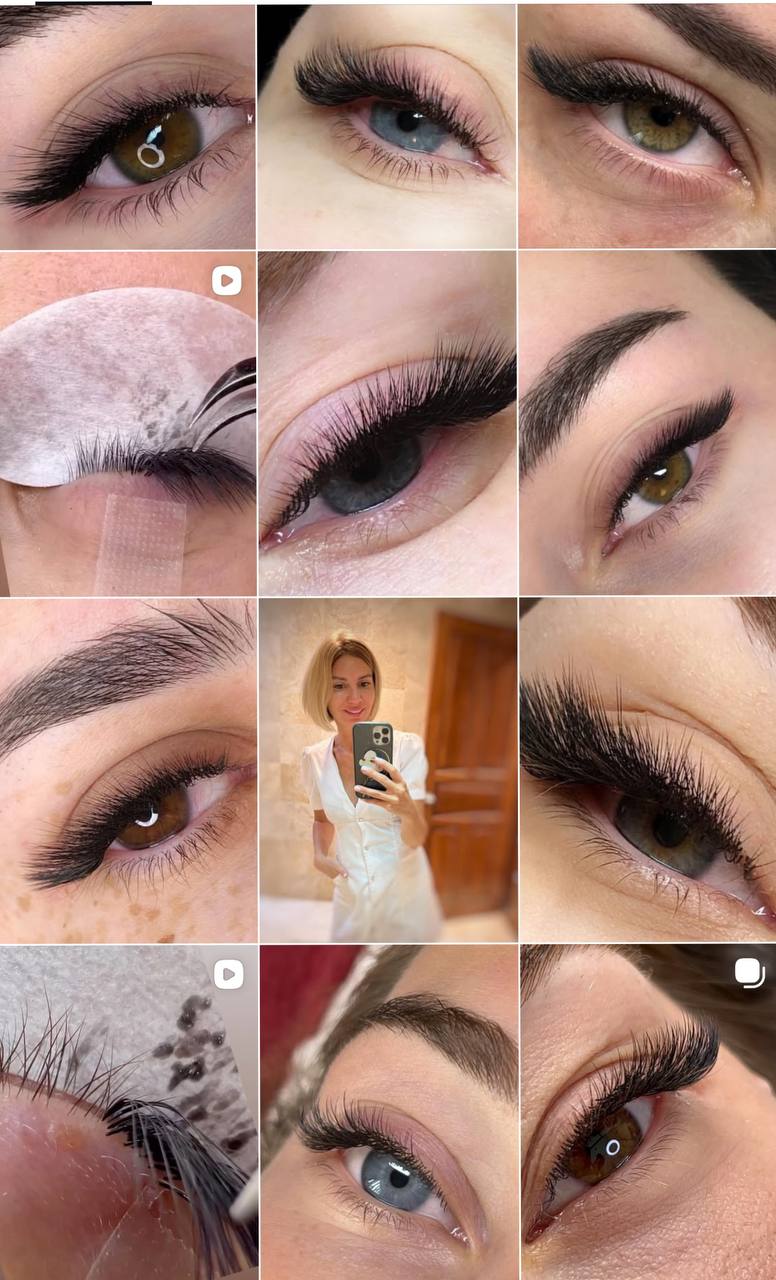Open the blue eye post in the top row

(x=387, y=126)
